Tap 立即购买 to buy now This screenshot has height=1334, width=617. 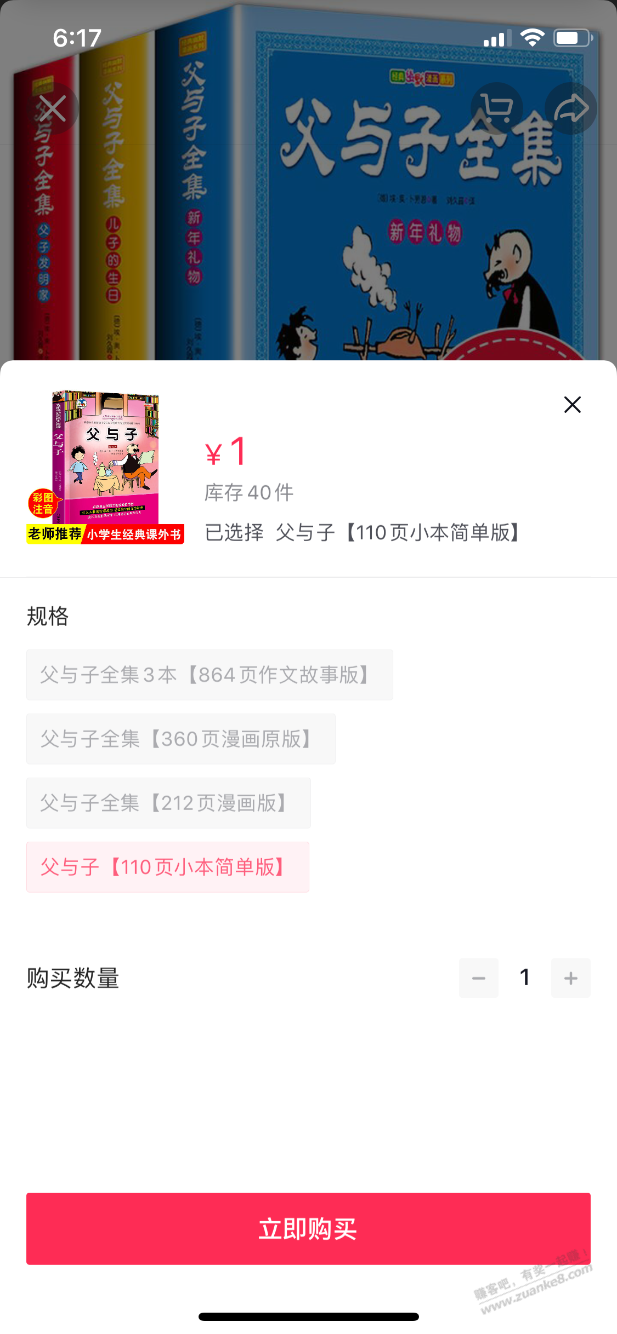tap(308, 1229)
